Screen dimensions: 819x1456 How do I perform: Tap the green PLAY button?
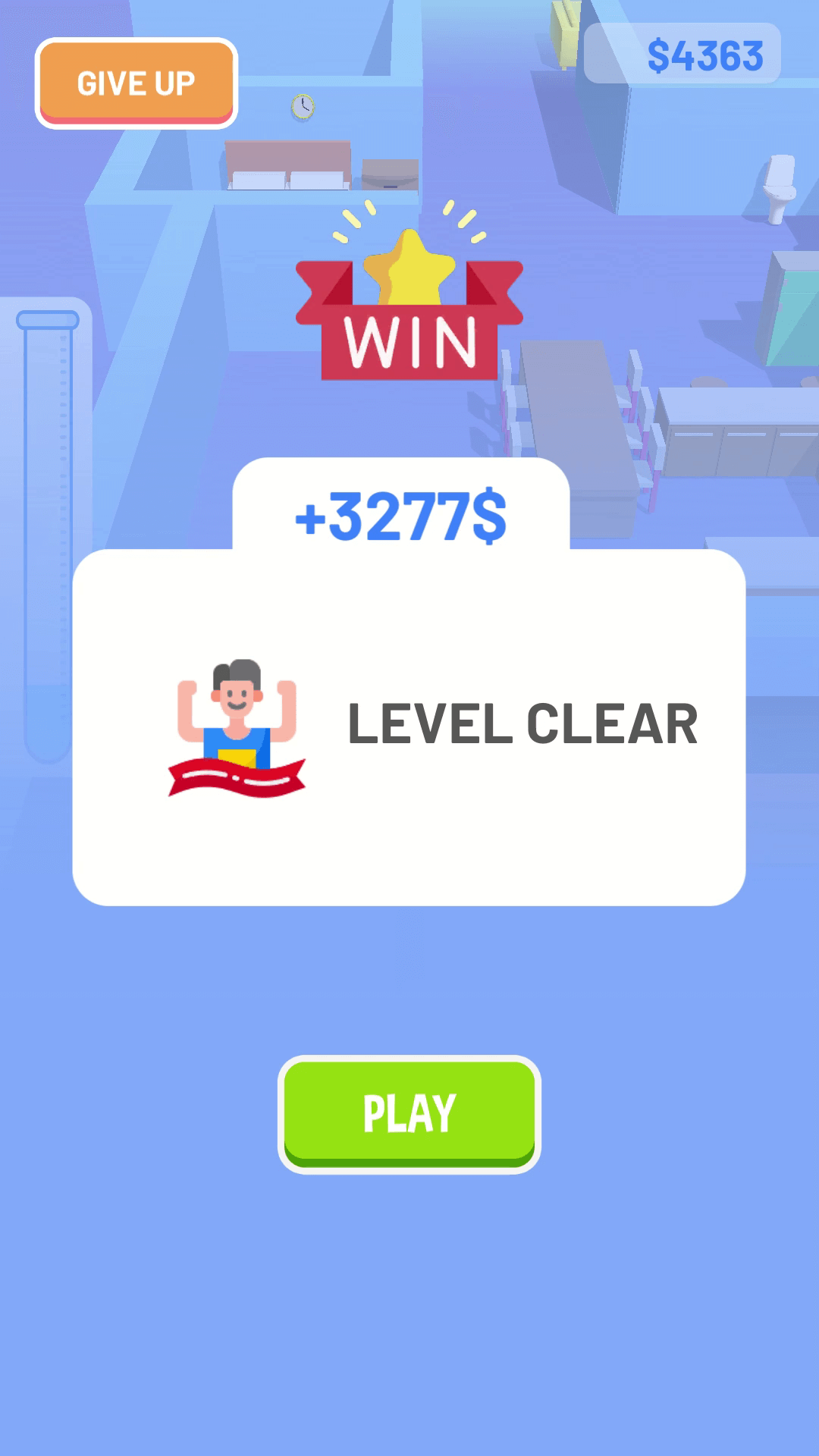[x=409, y=1113]
